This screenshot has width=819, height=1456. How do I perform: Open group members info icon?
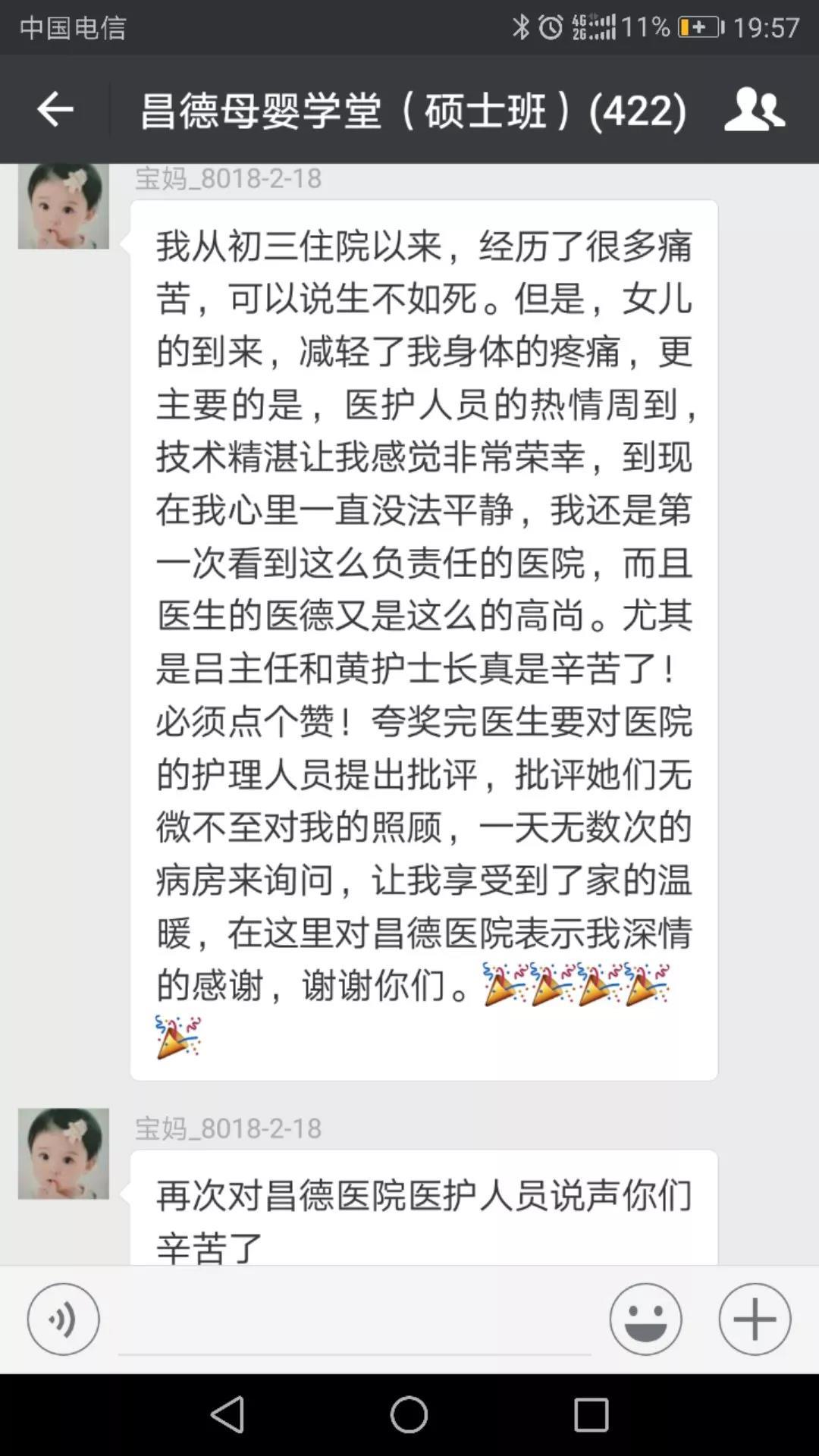(x=754, y=109)
